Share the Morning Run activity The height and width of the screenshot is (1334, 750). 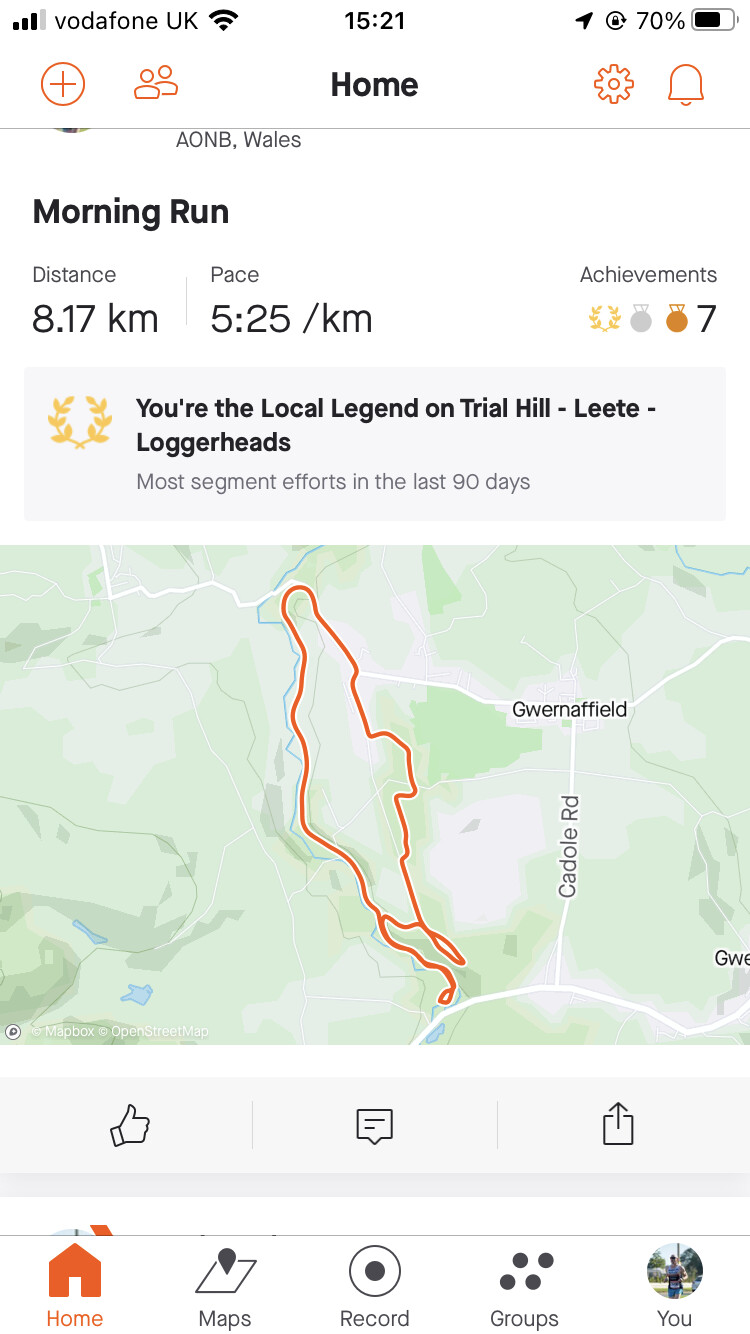point(618,1124)
